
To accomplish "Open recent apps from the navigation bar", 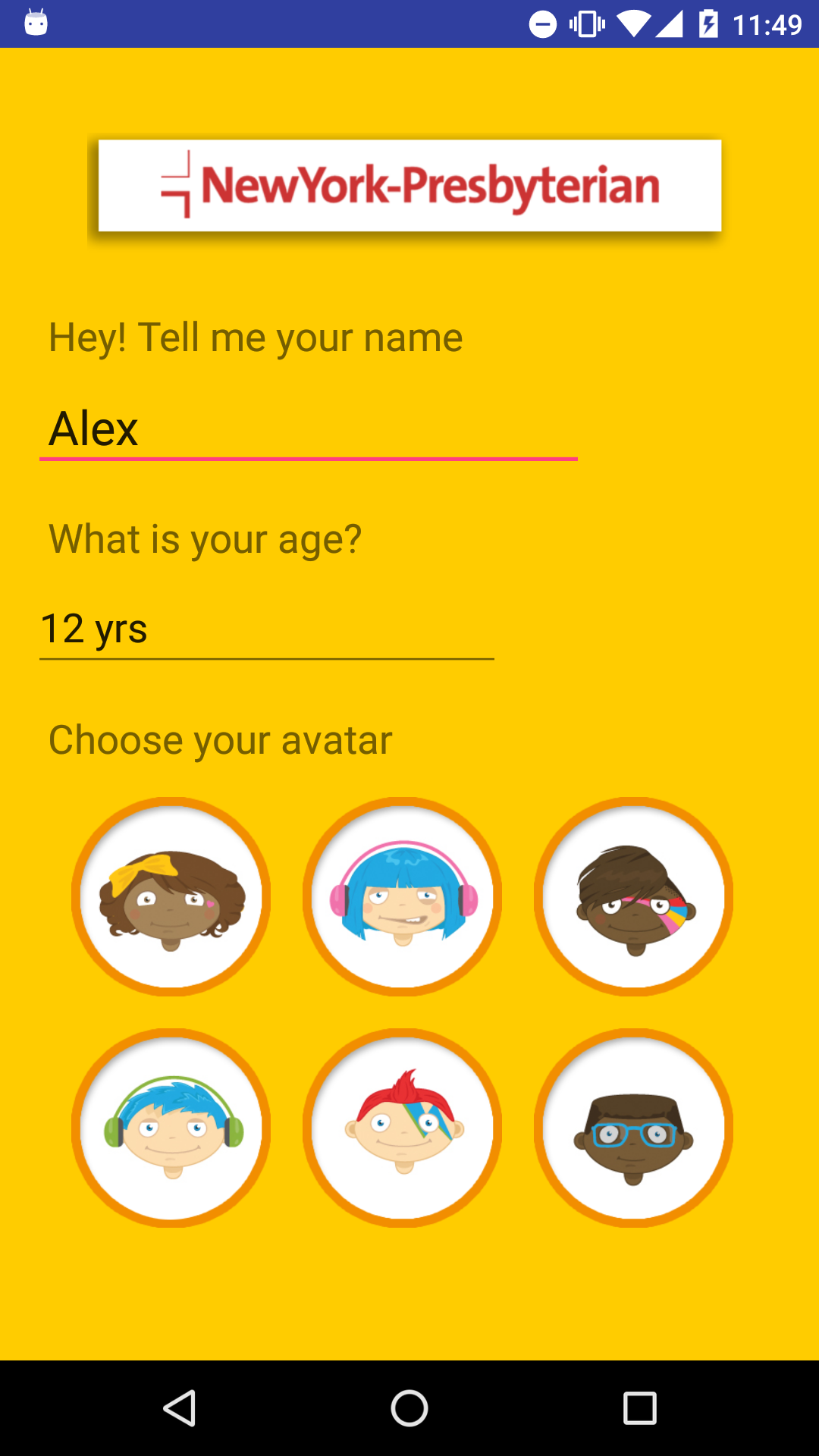I will click(x=639, y=1409).
